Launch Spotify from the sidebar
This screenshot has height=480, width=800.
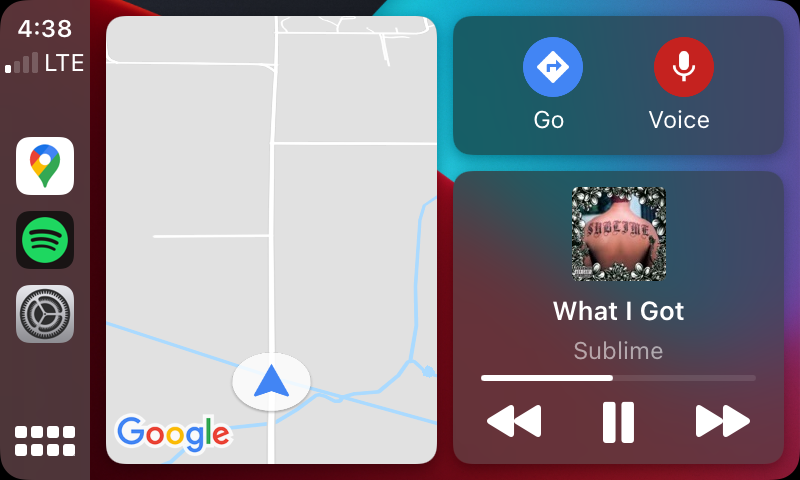(45, 240)
